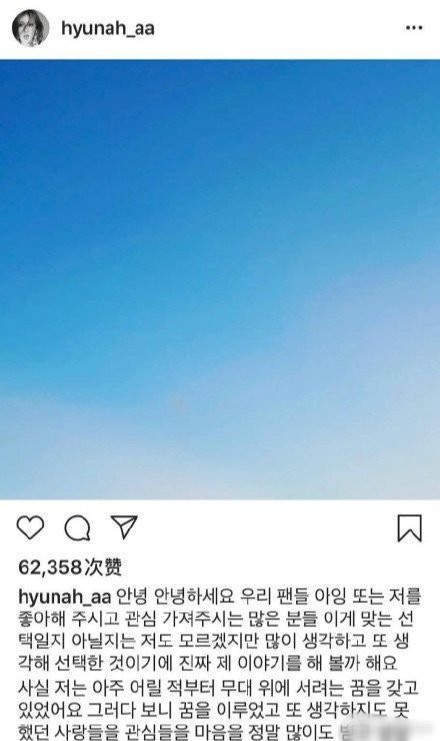Screen dimensions: 440x741
Task: Open comments via the speech bubble icon
Action: [x=78, y=528]
